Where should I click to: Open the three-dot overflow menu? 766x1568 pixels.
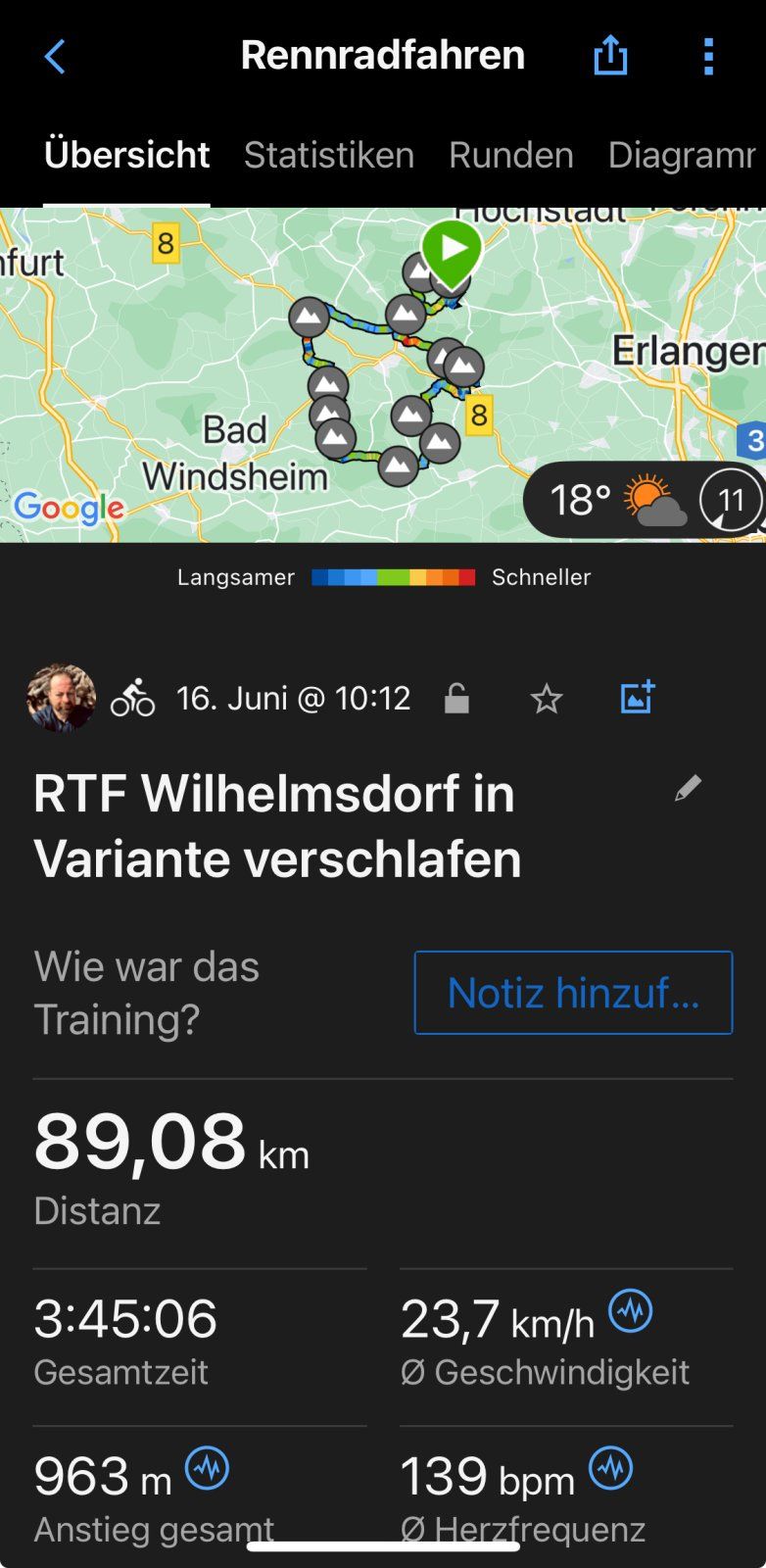[x=708, y=56]
